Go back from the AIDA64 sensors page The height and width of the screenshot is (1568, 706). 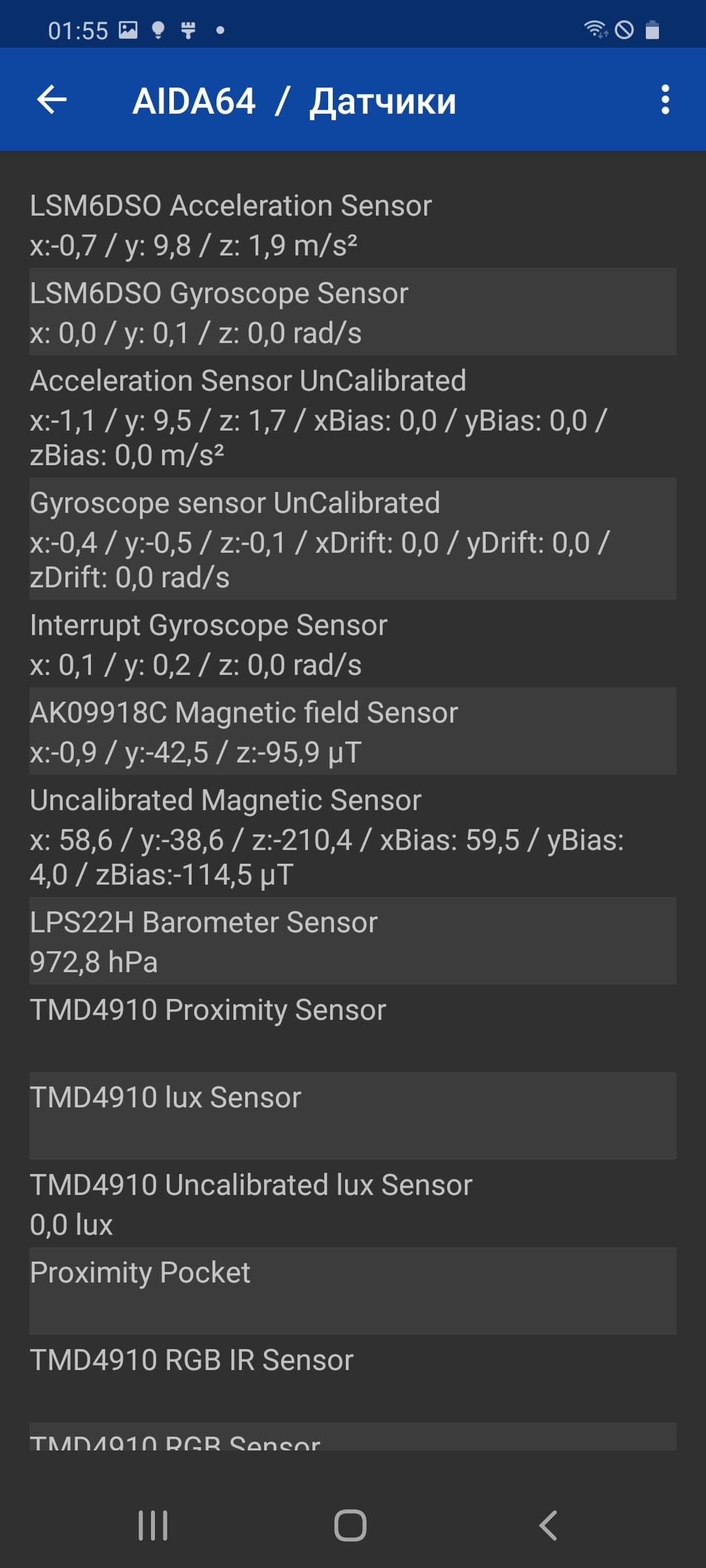point(52,100)
